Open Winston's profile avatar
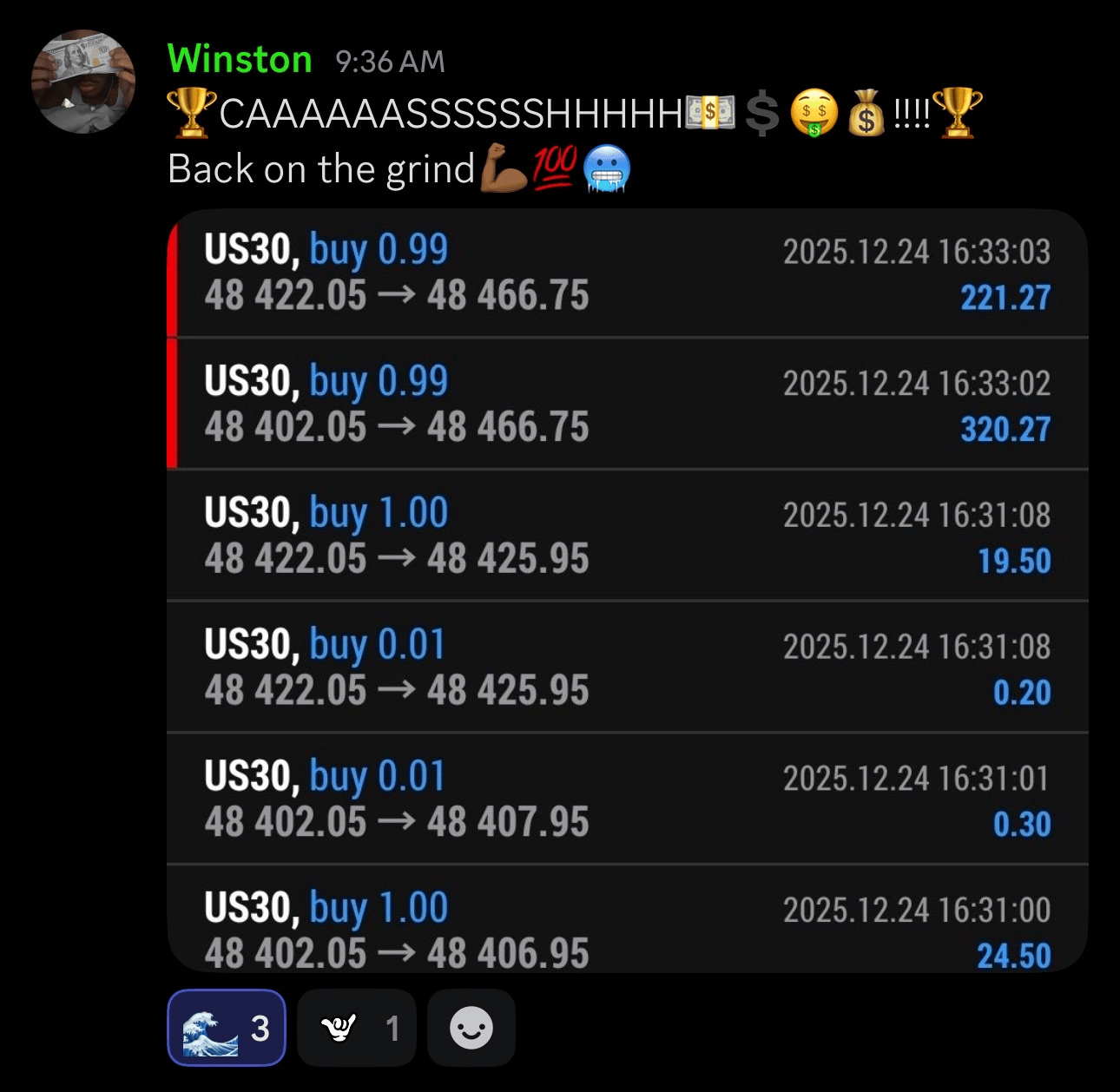Screen dimensions: 1120x1092 coord(83,82)
